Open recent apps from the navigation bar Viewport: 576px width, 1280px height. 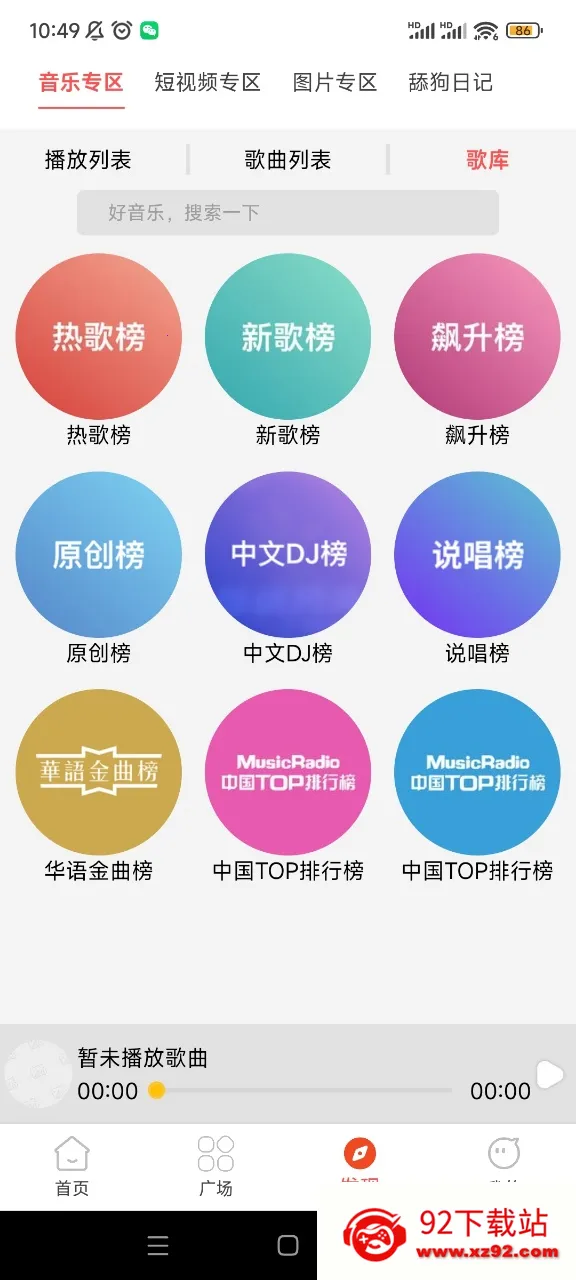(x=158, y=1245)
